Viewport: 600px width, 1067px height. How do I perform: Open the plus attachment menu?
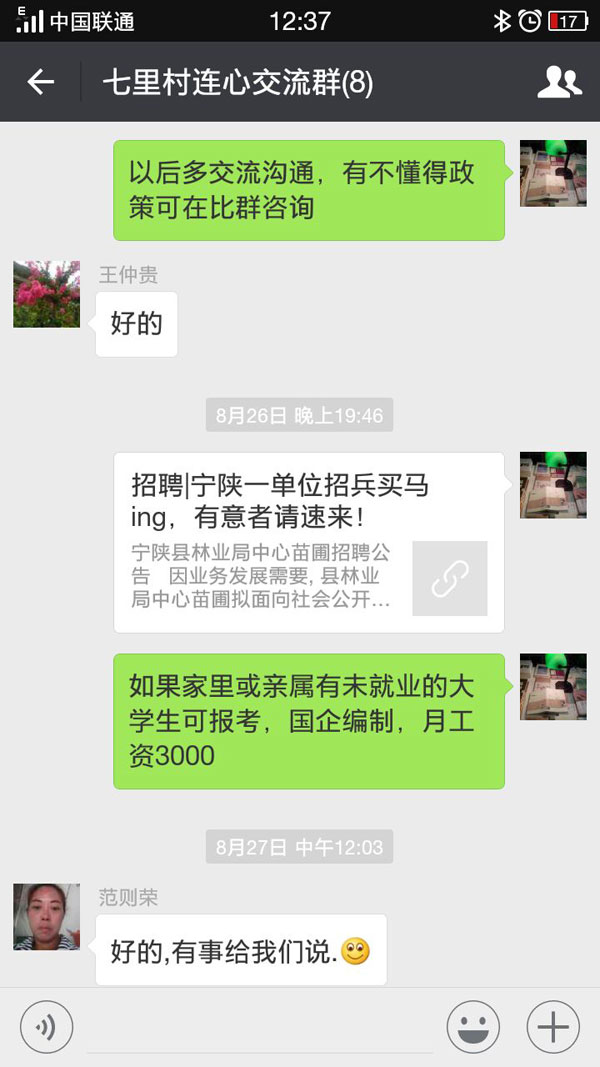(553, 1027)
